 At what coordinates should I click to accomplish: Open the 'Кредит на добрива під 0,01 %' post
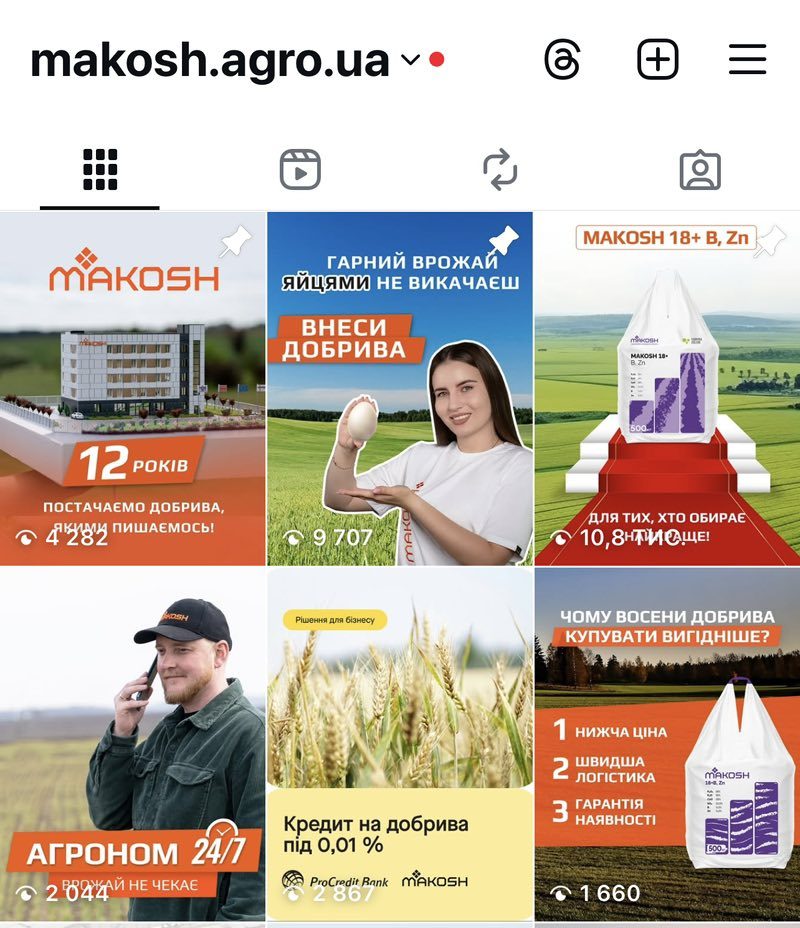399,744
